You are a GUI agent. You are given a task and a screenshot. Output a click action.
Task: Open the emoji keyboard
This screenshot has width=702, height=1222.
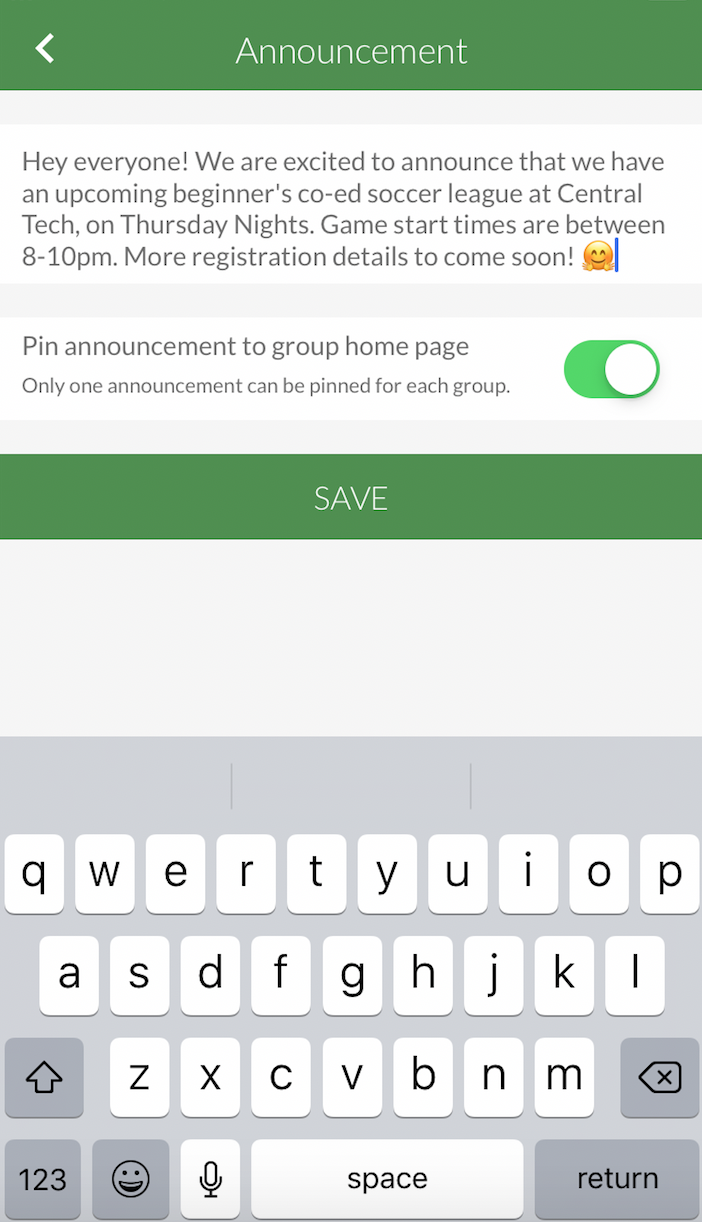(130, 1179)
